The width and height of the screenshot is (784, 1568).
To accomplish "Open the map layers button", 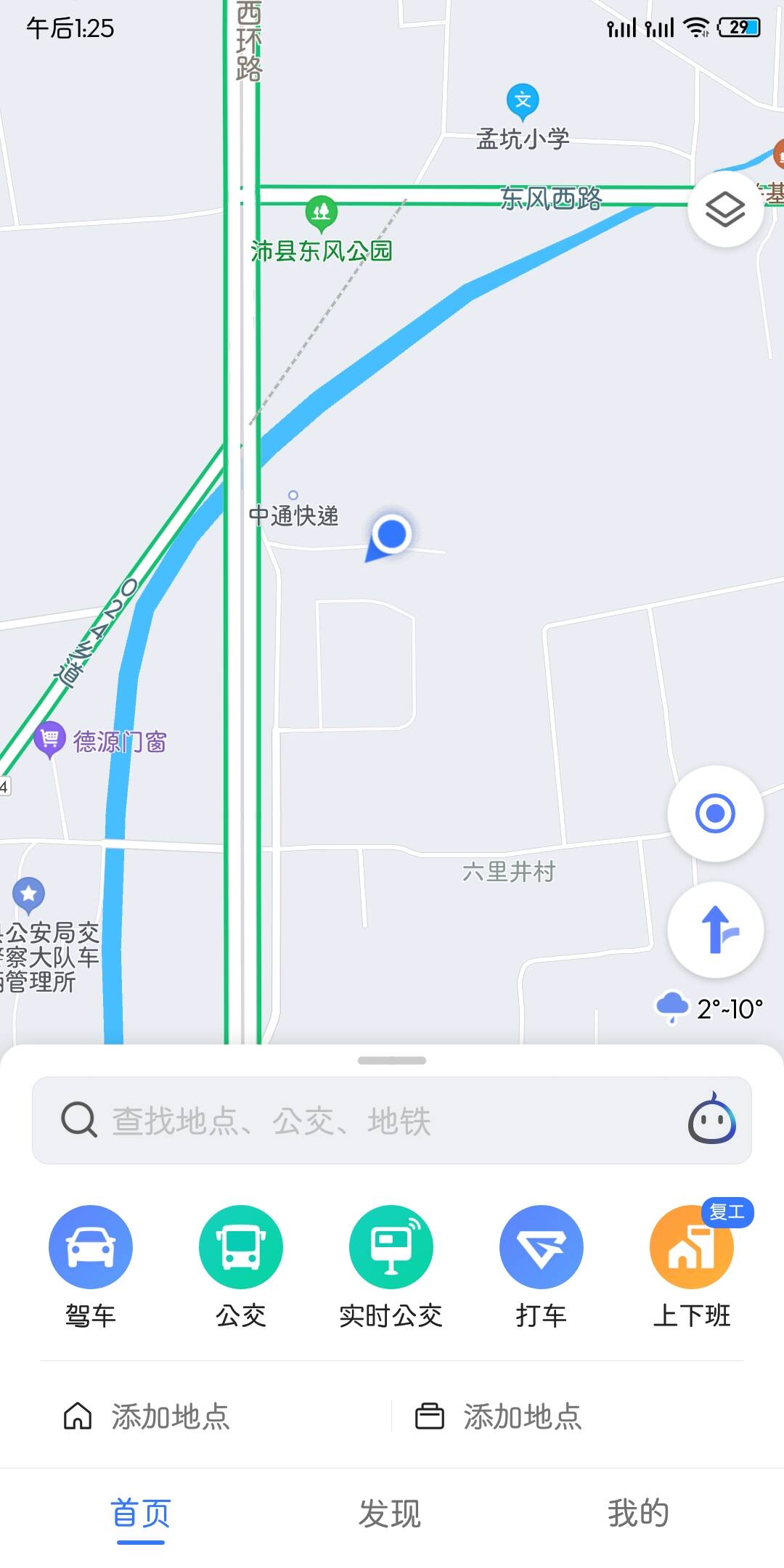I will 725,210.
